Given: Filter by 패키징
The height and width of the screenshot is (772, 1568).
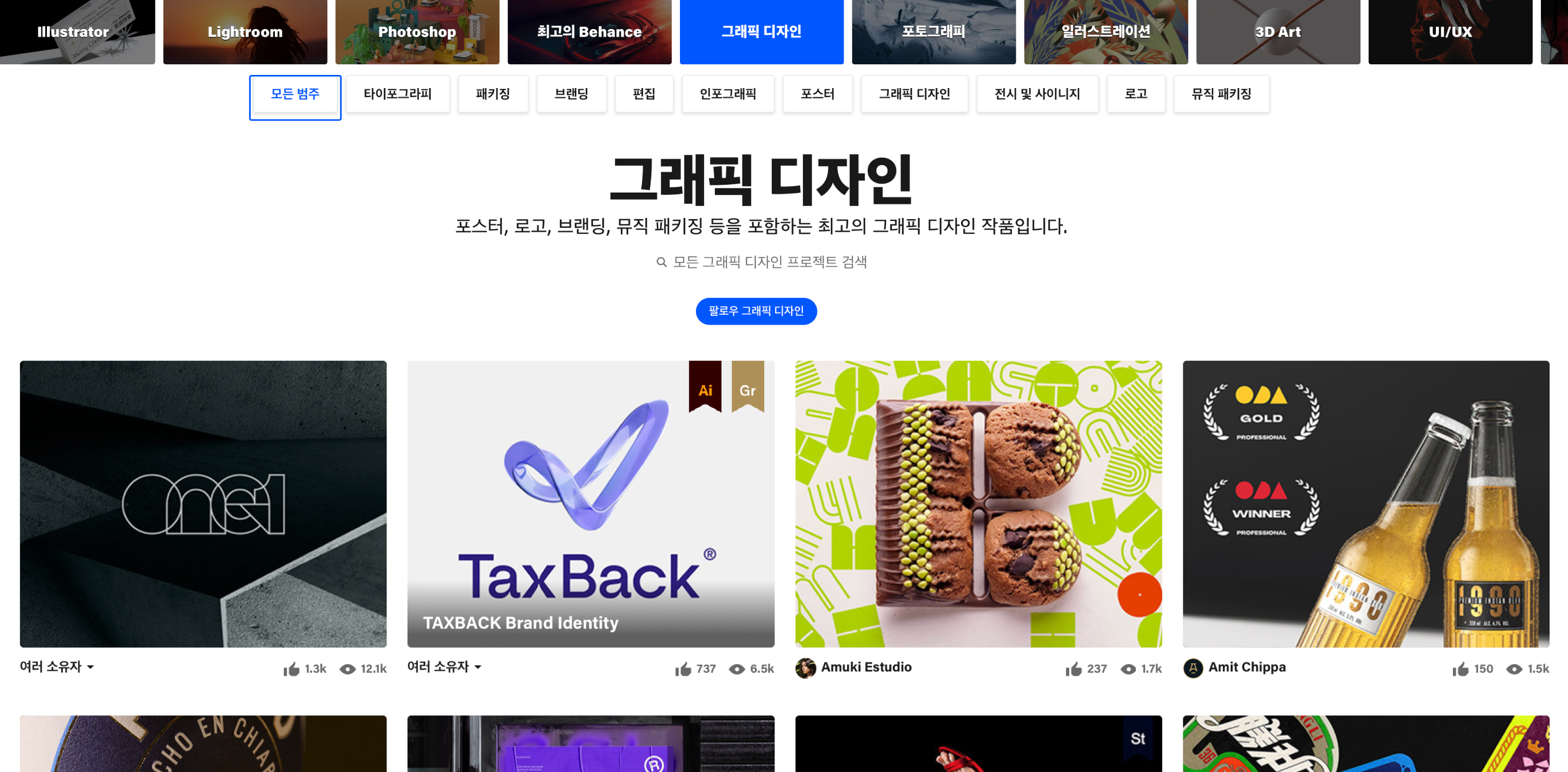Looking at the screenshot, I should (x=493, y=94).
